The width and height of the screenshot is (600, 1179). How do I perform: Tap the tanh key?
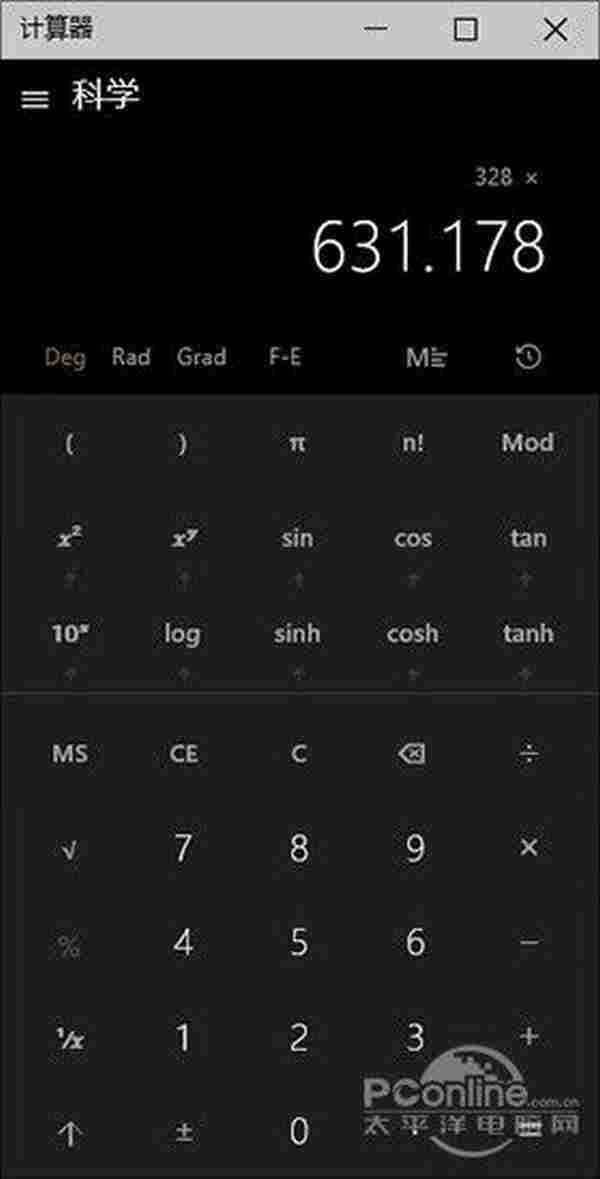pyautogui.click(x=528, y=633)
